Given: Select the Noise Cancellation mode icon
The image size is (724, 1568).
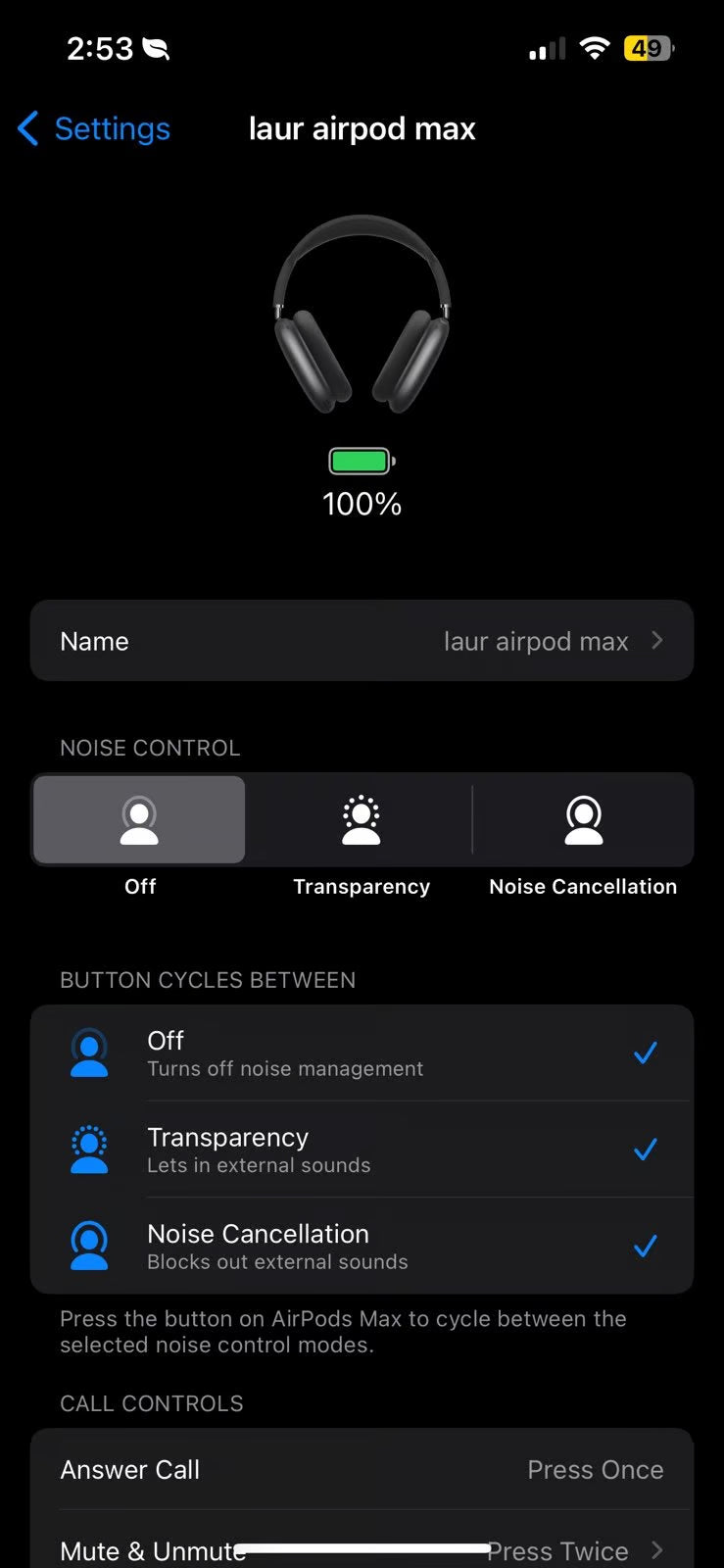Looking at the screenshot, I should pyautogui.click(x=583, y=819).
